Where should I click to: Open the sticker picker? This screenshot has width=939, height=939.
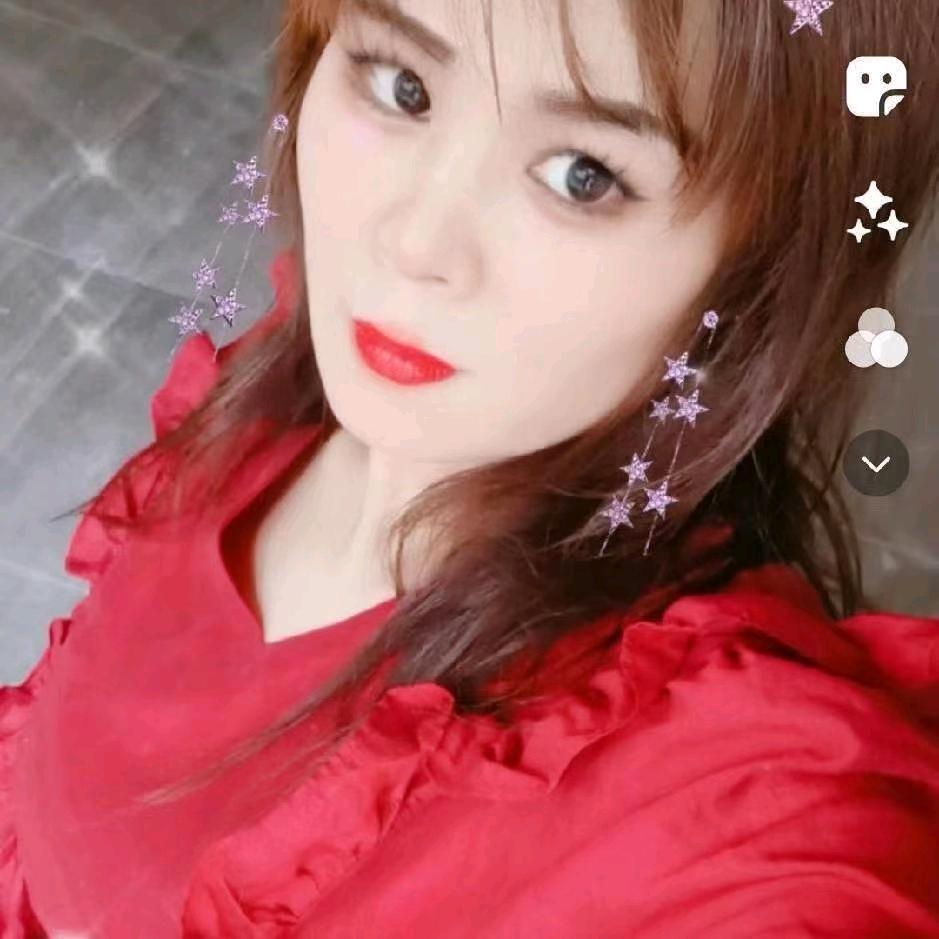point(876,87)
